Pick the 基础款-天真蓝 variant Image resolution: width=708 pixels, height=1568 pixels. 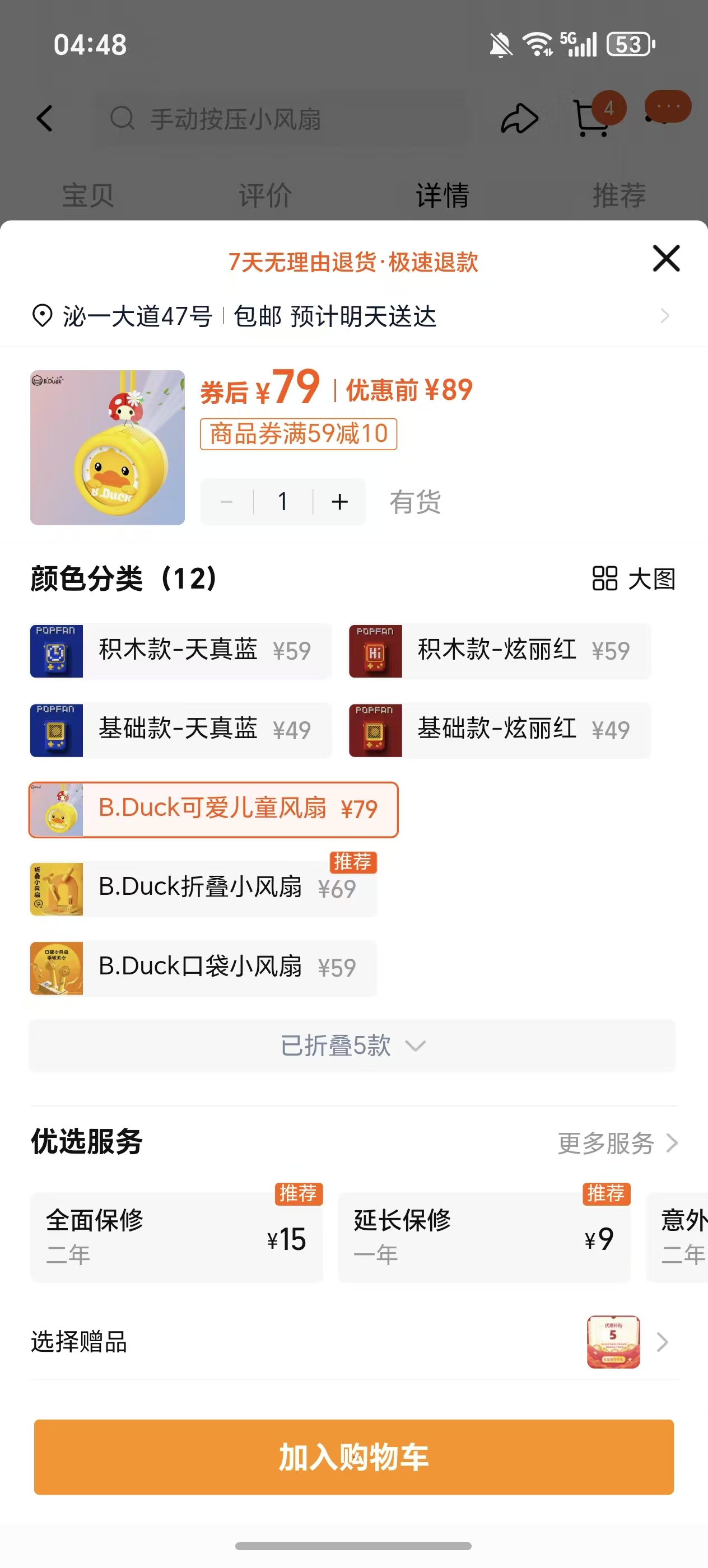pos(181,730)
